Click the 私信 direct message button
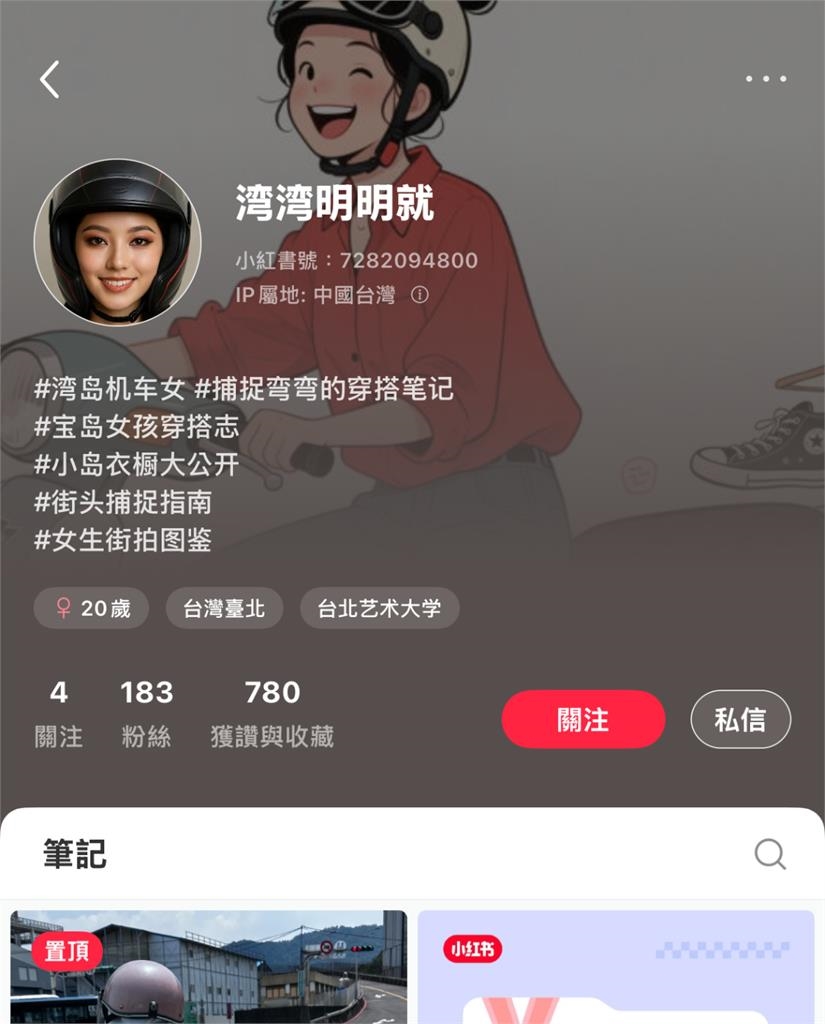This screenshot has width=825, height=1024. point(740,719)
